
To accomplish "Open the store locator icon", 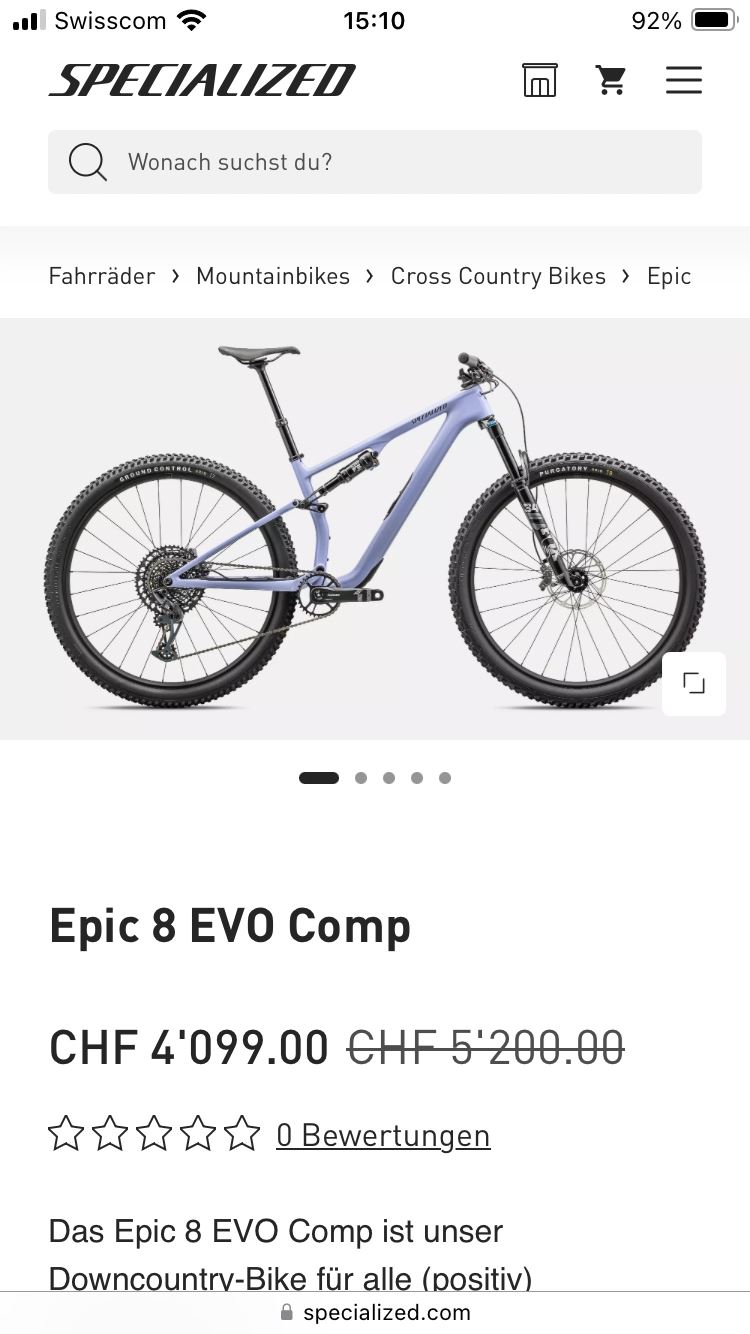I will (x=540, y=80).
